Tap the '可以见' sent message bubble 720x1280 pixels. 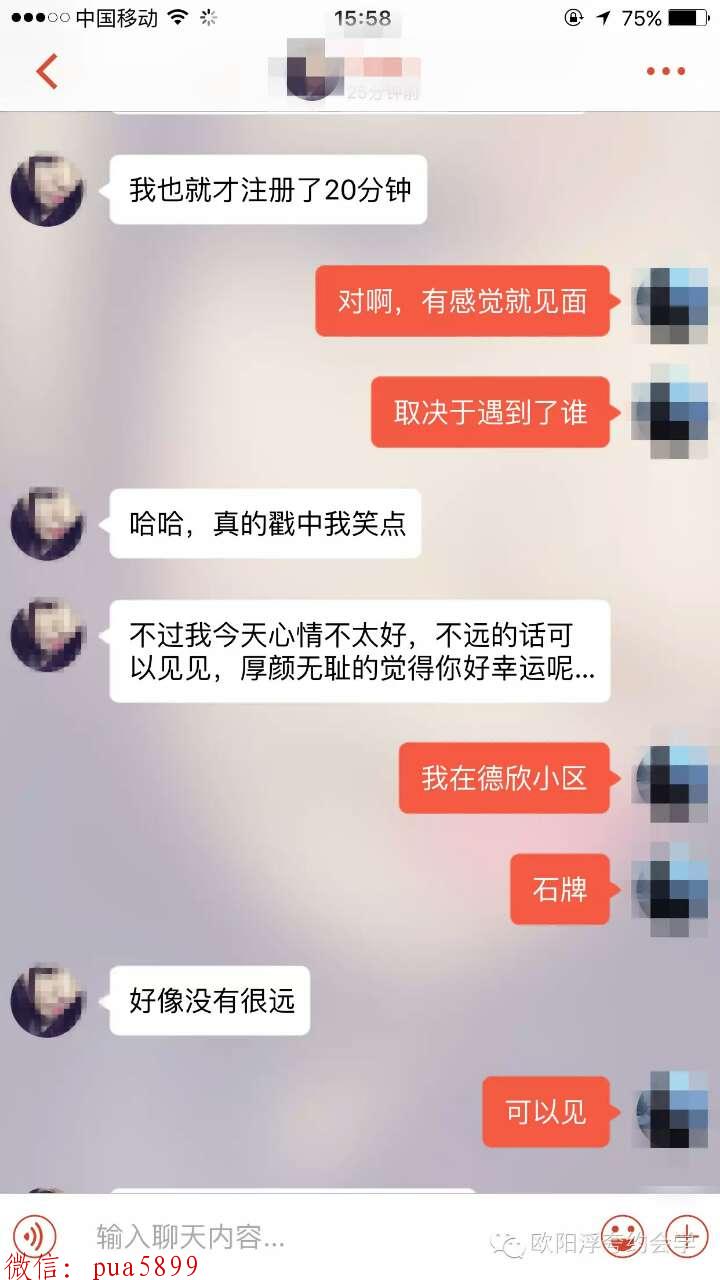pyautogui.click(x=545, y=1112)
